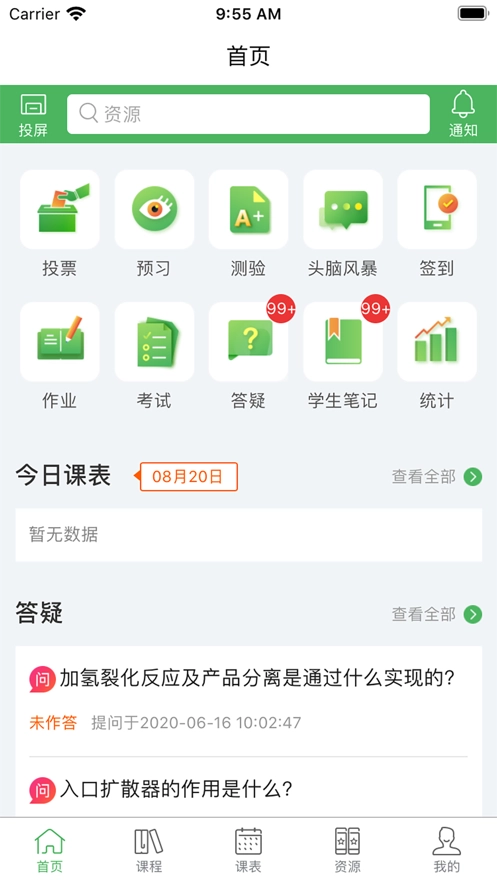The image size is (497, 883).
Task: Open 测验 quiz feature
Action: click(248, 224)
